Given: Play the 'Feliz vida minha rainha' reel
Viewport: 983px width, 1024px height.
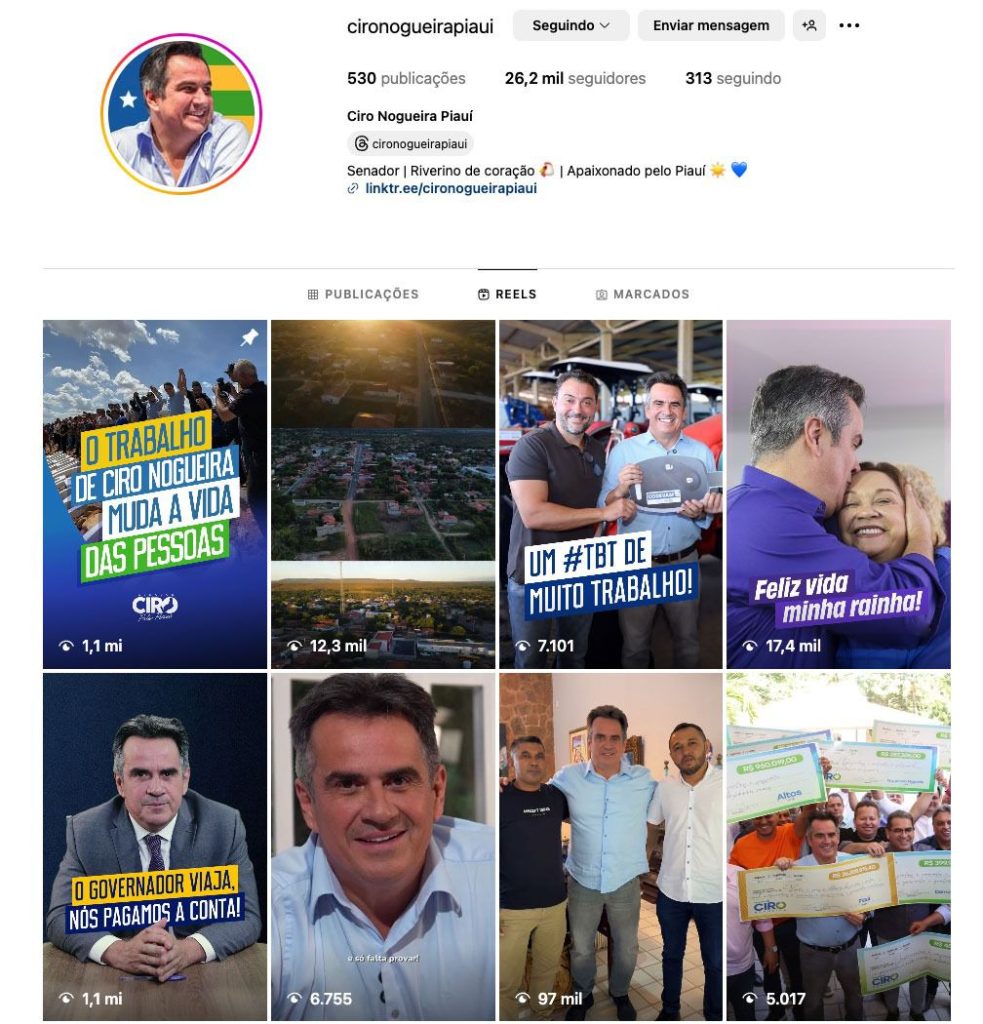Looking at the screenshot, I should [838, 493].
